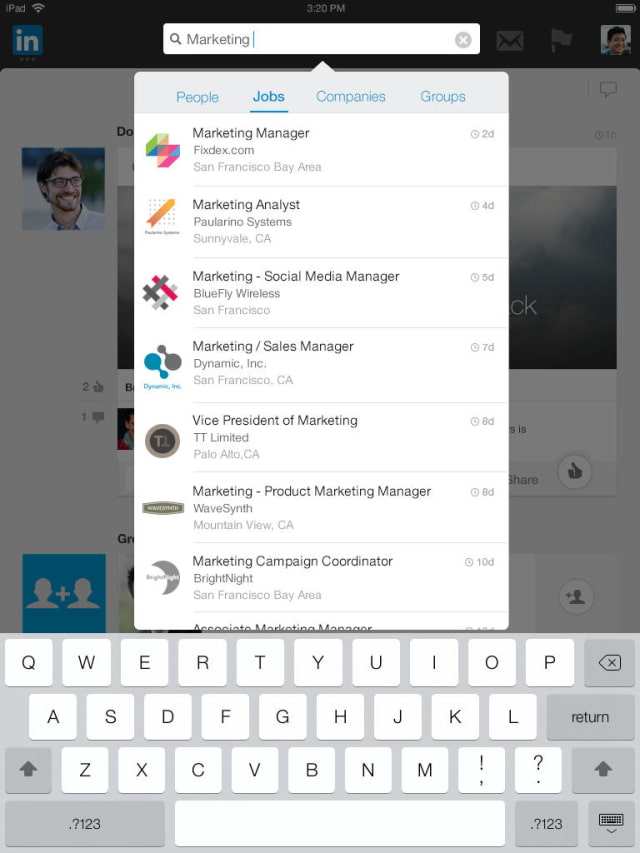View the Social Media Manager job at BlueFly Wireless

tap(320, 293)
